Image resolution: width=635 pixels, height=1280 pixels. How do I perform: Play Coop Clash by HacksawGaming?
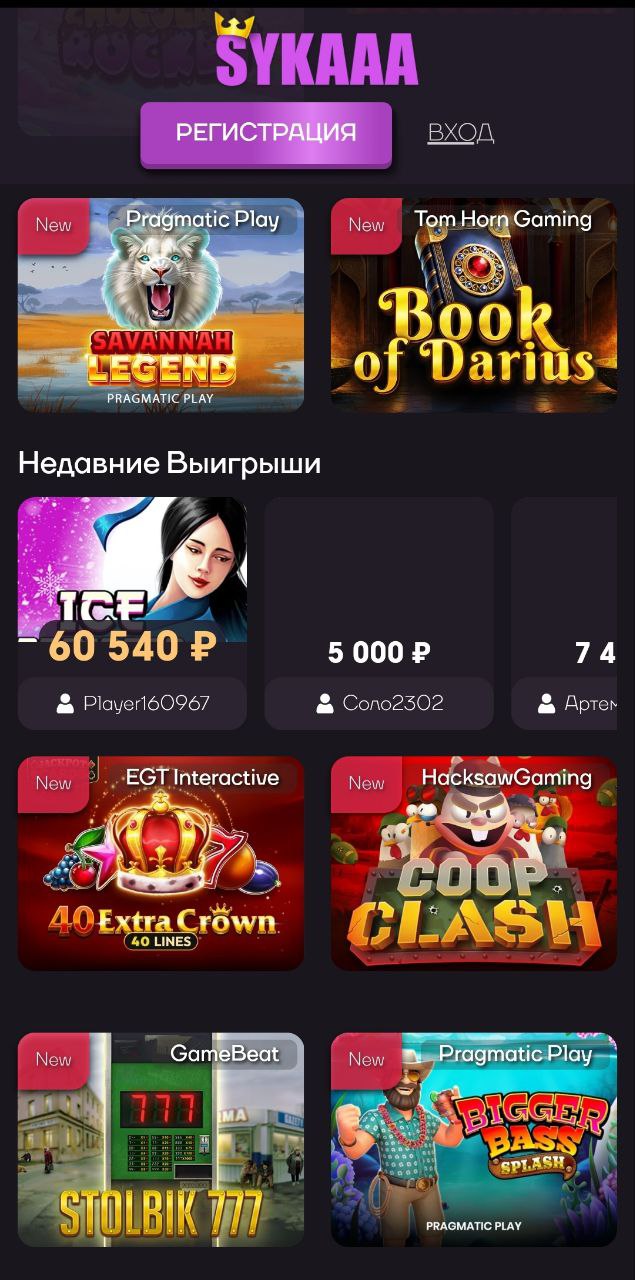tap(474, 863)
